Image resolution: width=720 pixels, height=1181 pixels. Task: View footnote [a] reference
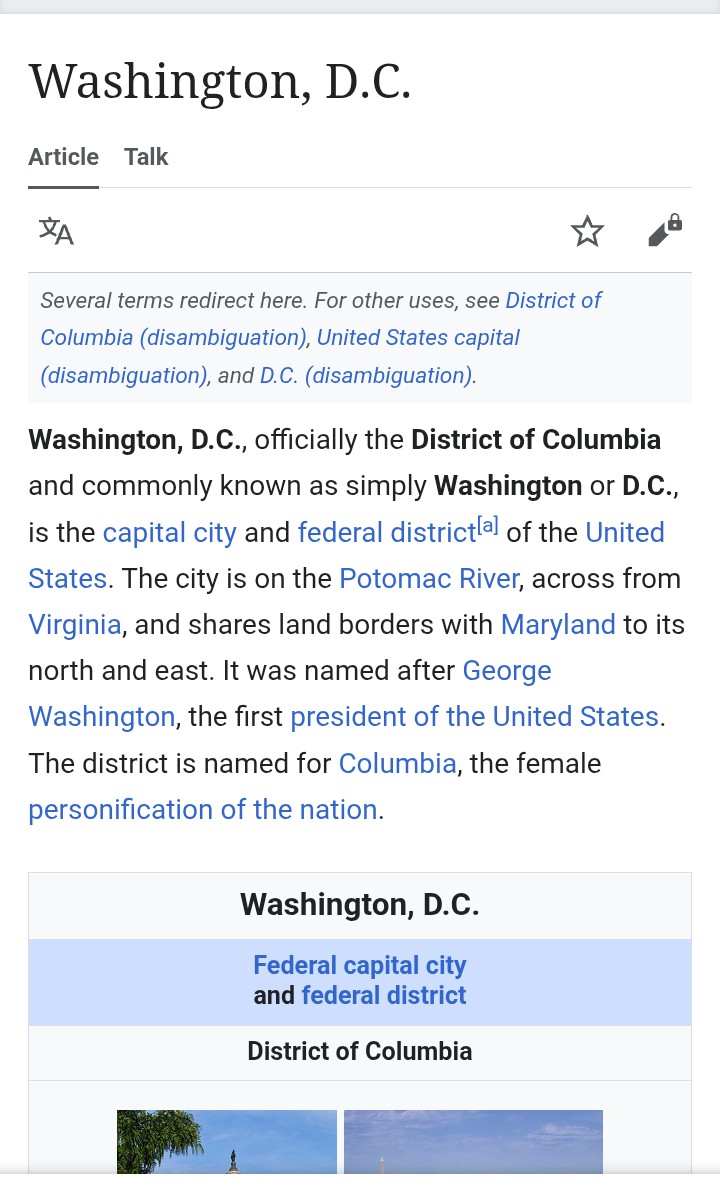pos(488,524)
